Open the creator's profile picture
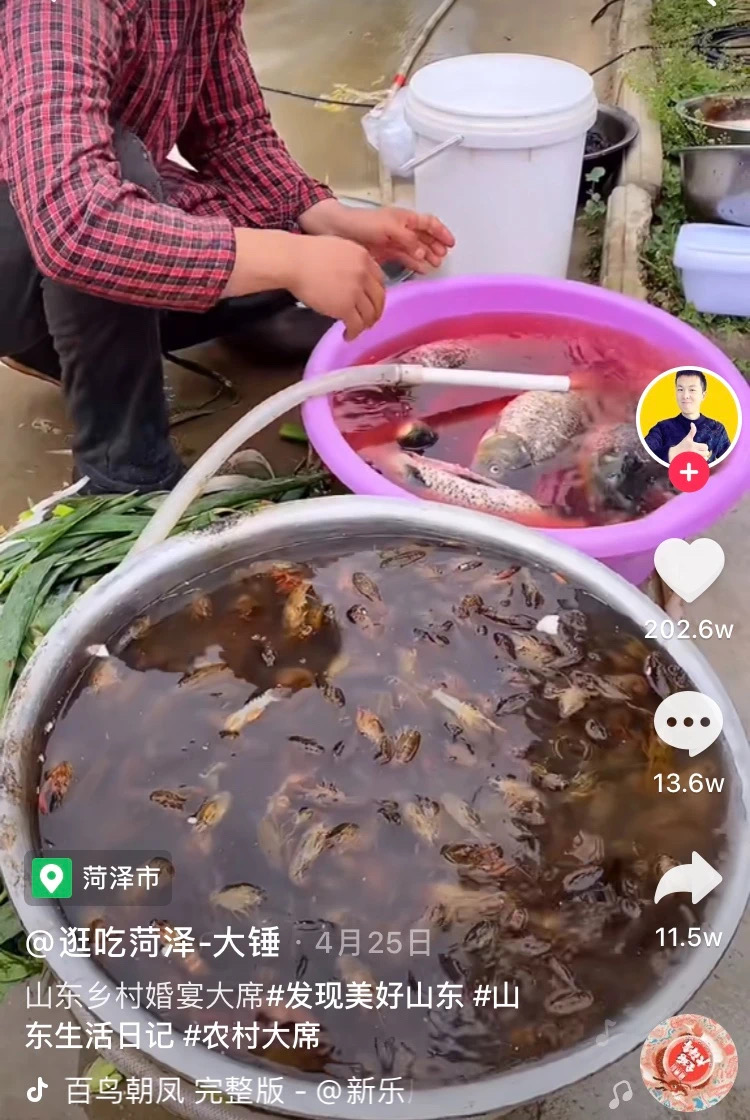Image resolution: width=750 pixels, height=1120 pixels. (x=688, y=416)
